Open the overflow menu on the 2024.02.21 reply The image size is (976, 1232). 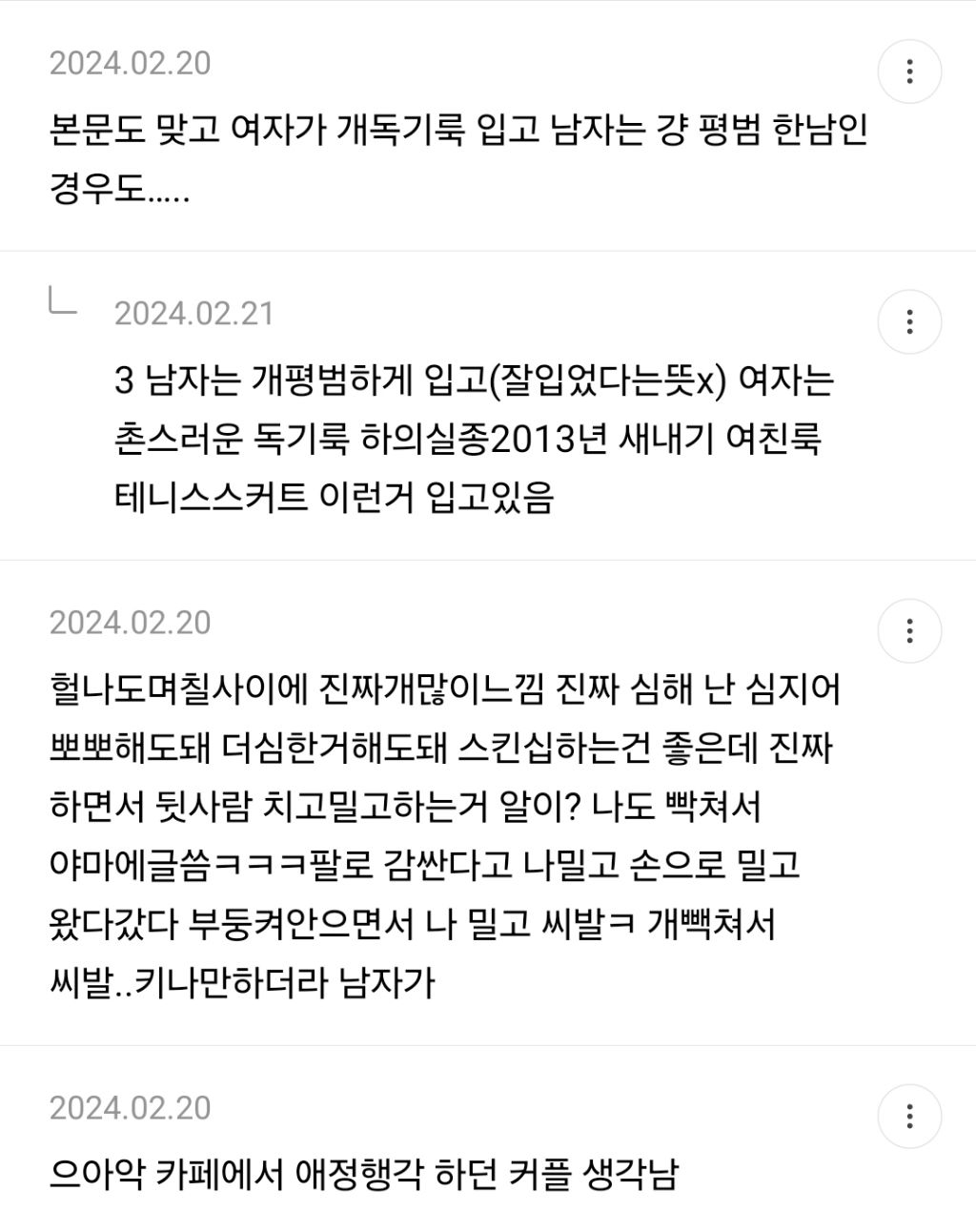[x=909, y=321]
